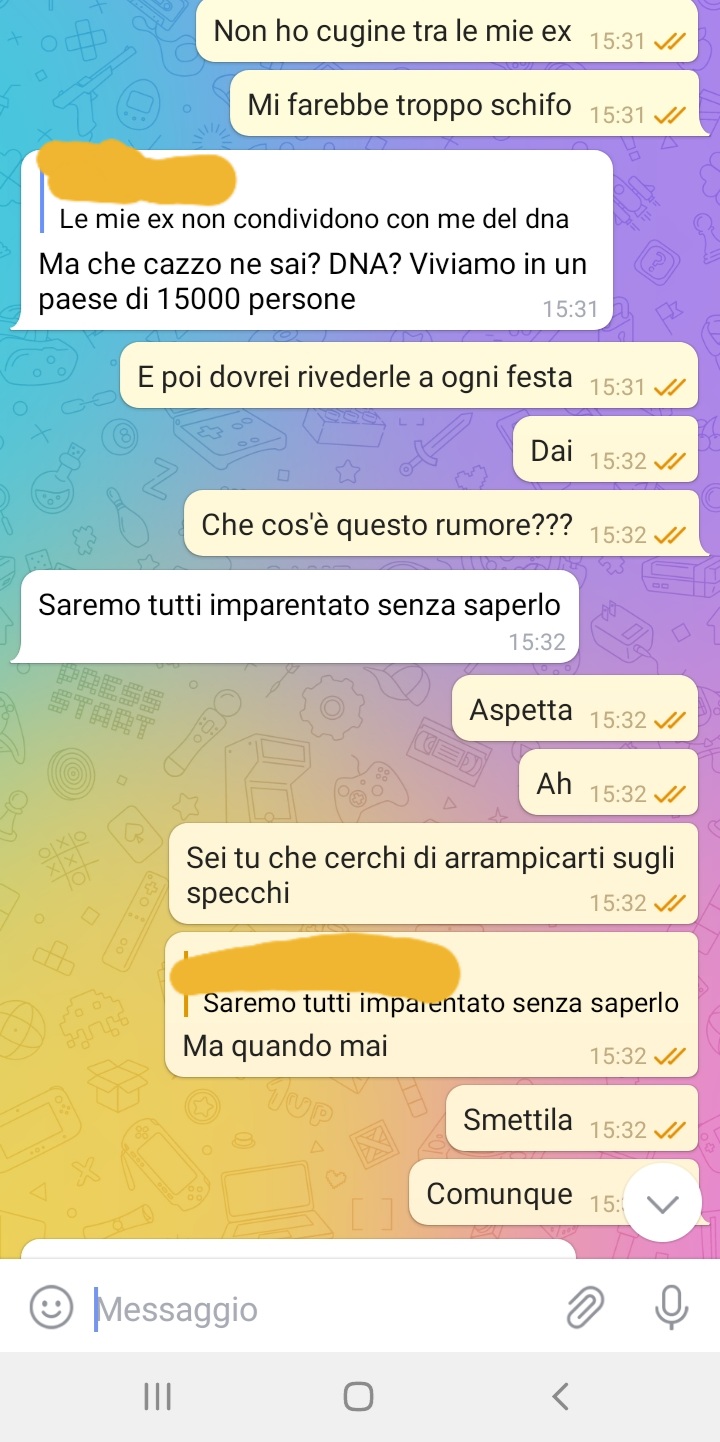Tap the microphone to record voice
This screenshot has height=1442, width=720.
671,1306
